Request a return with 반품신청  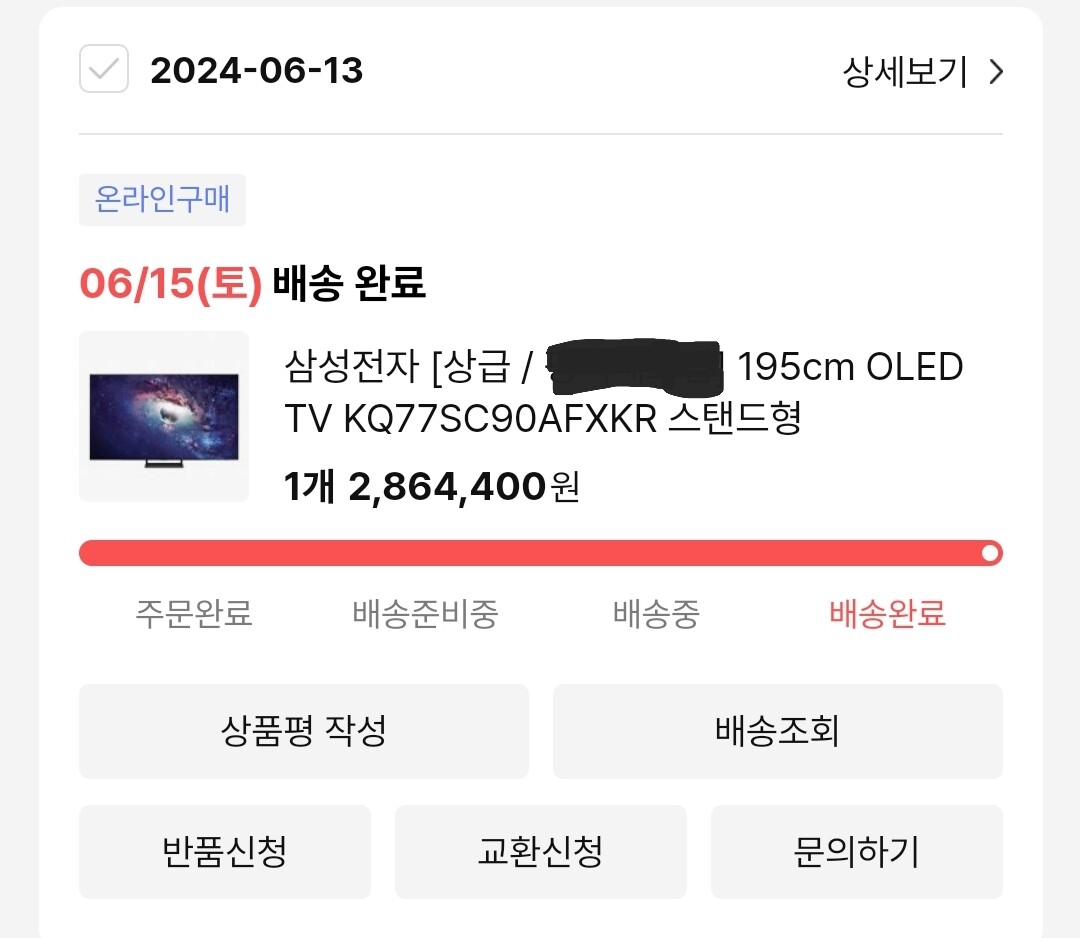225,852
